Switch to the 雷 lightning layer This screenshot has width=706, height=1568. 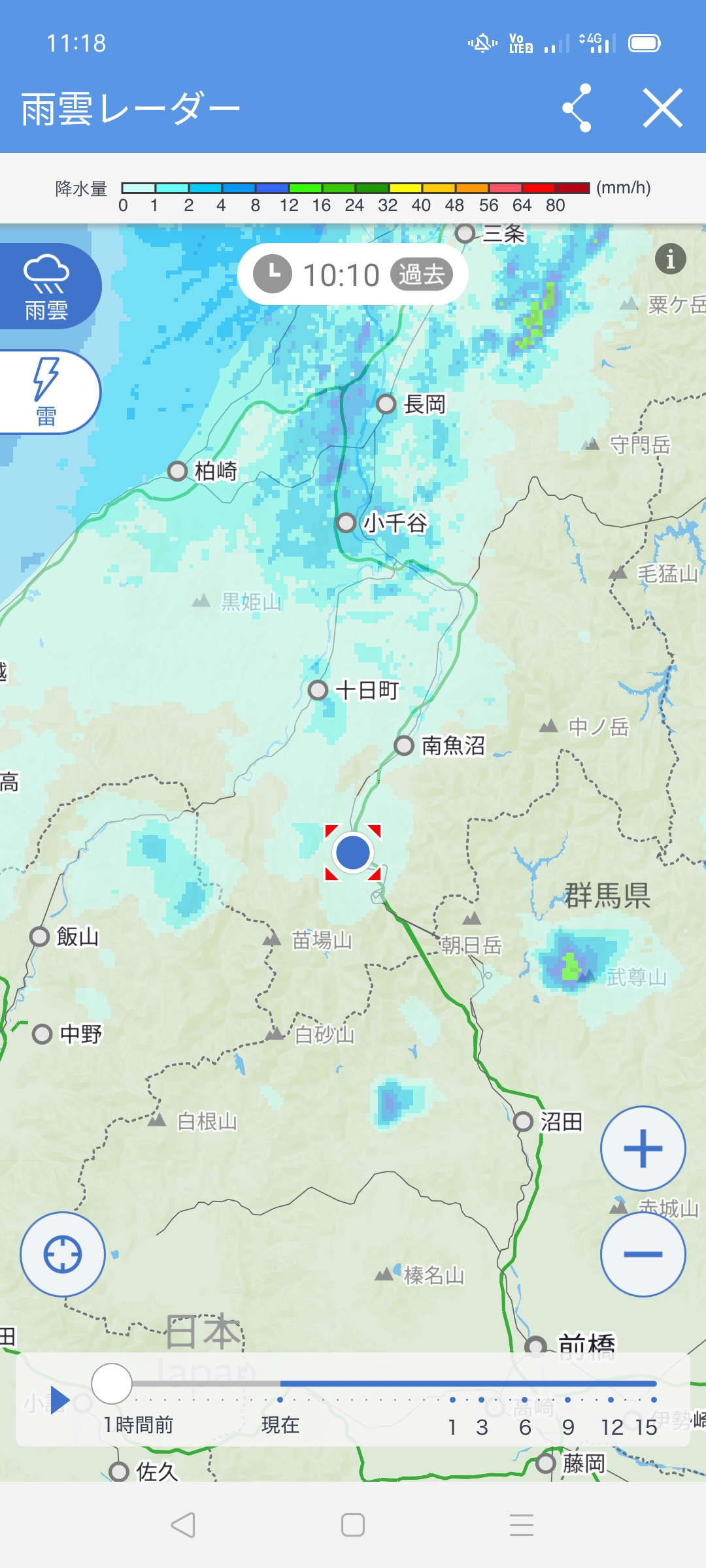(47, 392)
